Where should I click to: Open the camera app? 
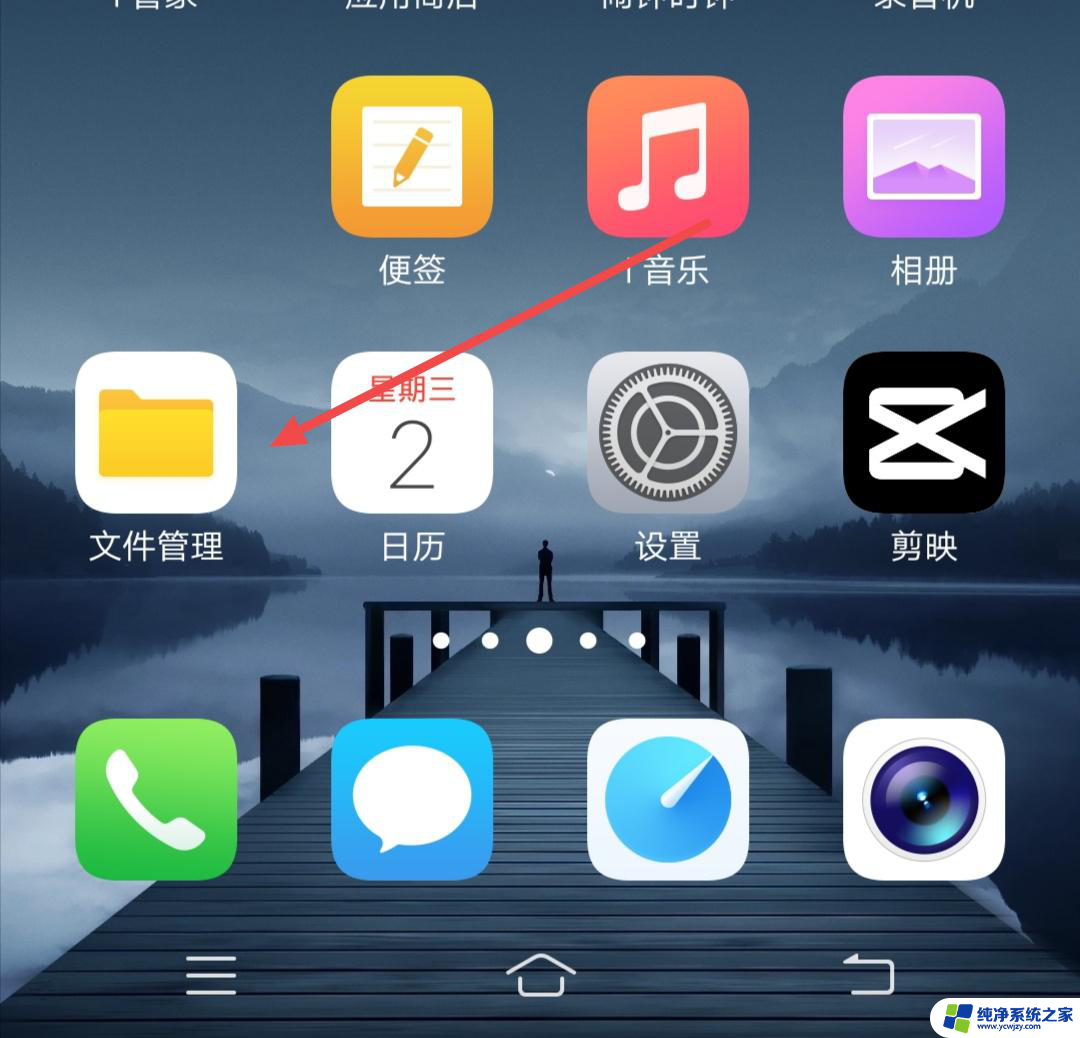point(924,799)
